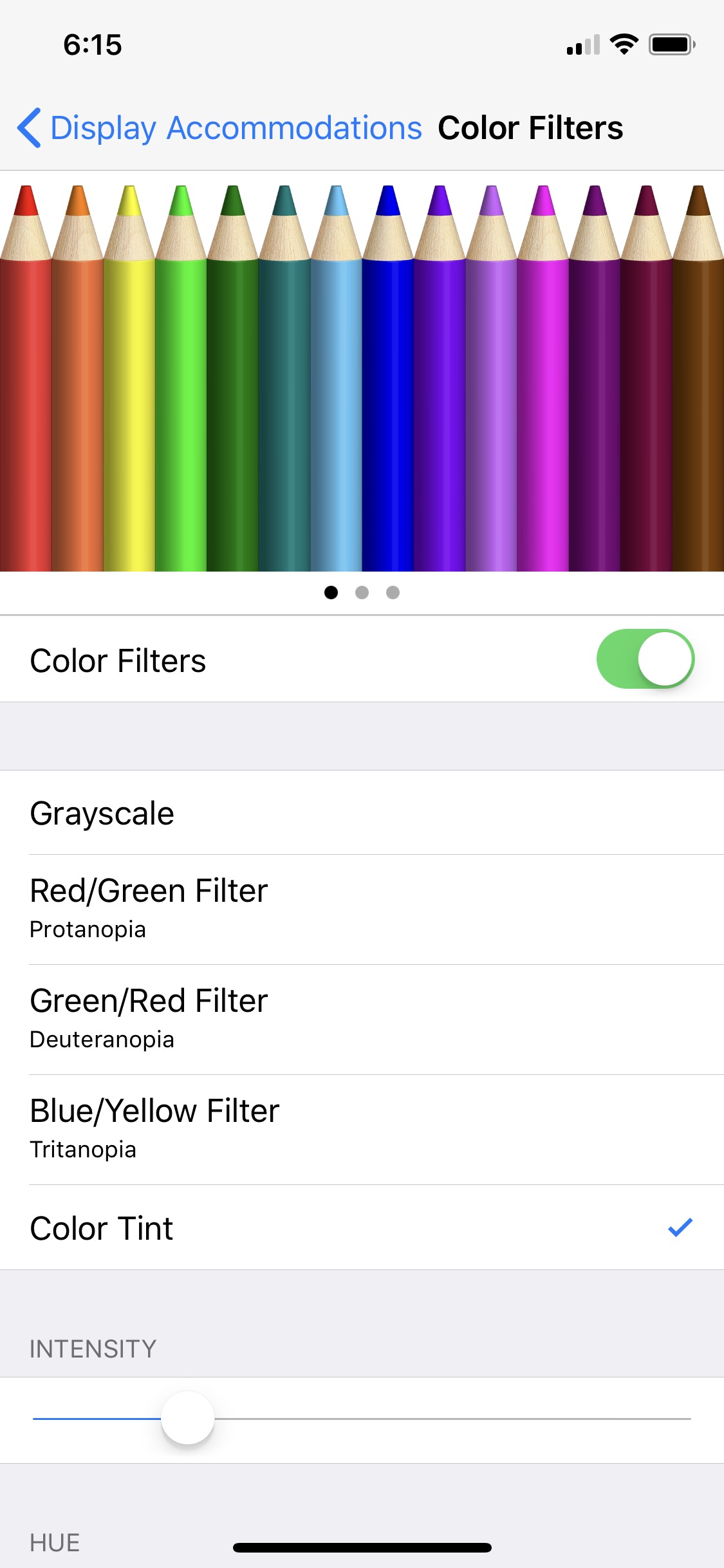Select Blue/Yellow Filter for Tritanopia
This screenshot has height=1568, width=724.
point(362,1130)
